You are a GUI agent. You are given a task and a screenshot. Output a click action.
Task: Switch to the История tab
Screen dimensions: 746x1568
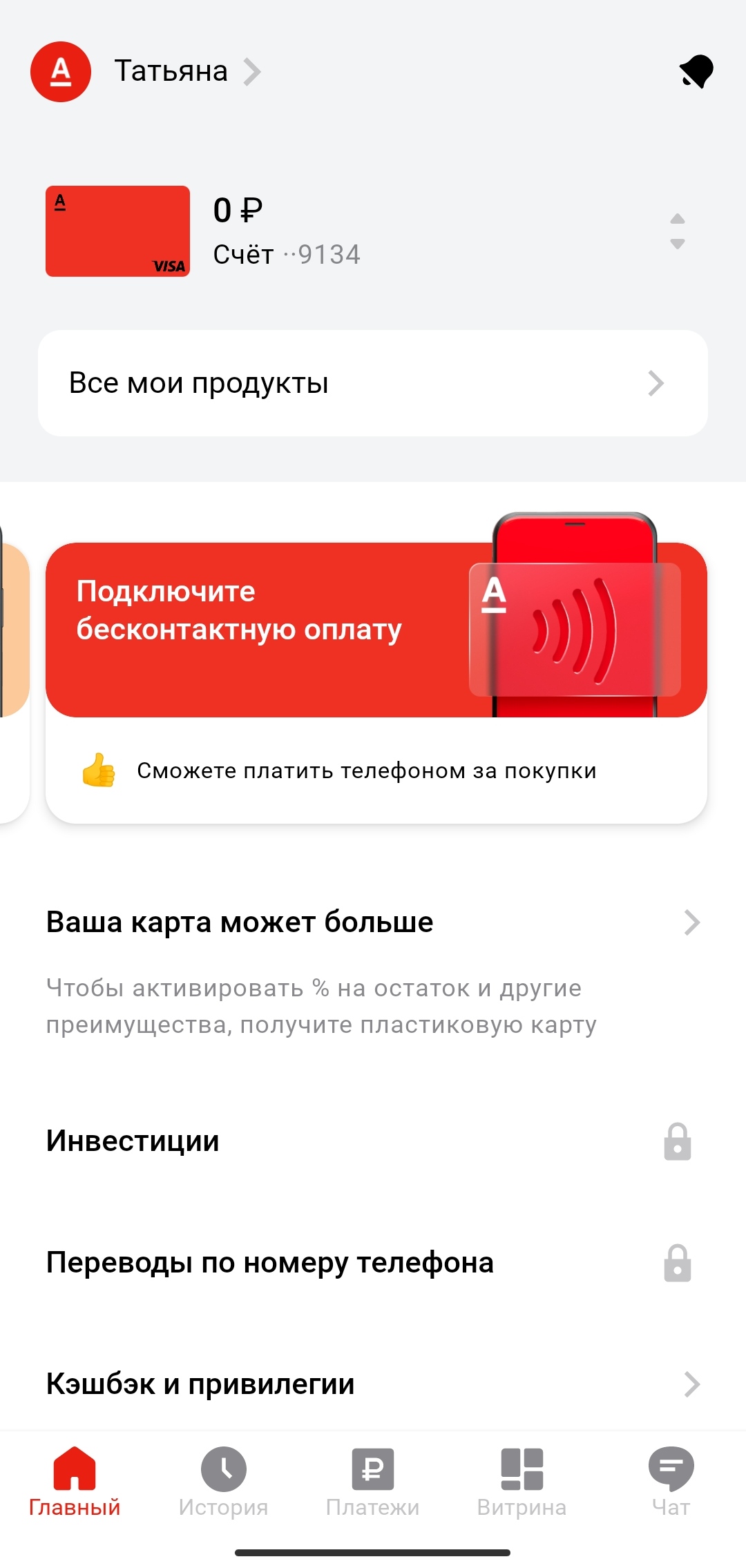coord(223,1481)
